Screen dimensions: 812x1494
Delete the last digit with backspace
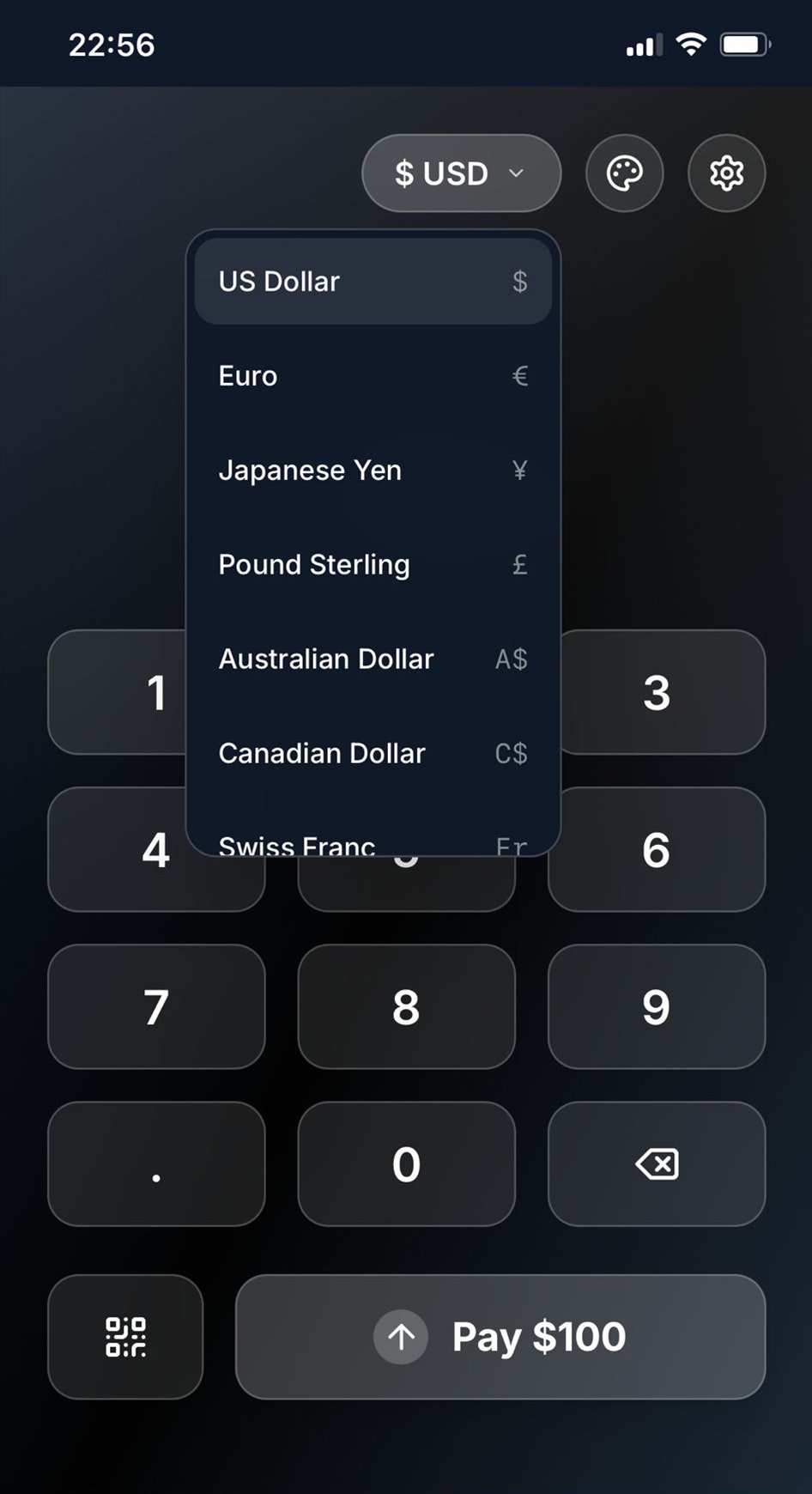[x=657, y=1164]
